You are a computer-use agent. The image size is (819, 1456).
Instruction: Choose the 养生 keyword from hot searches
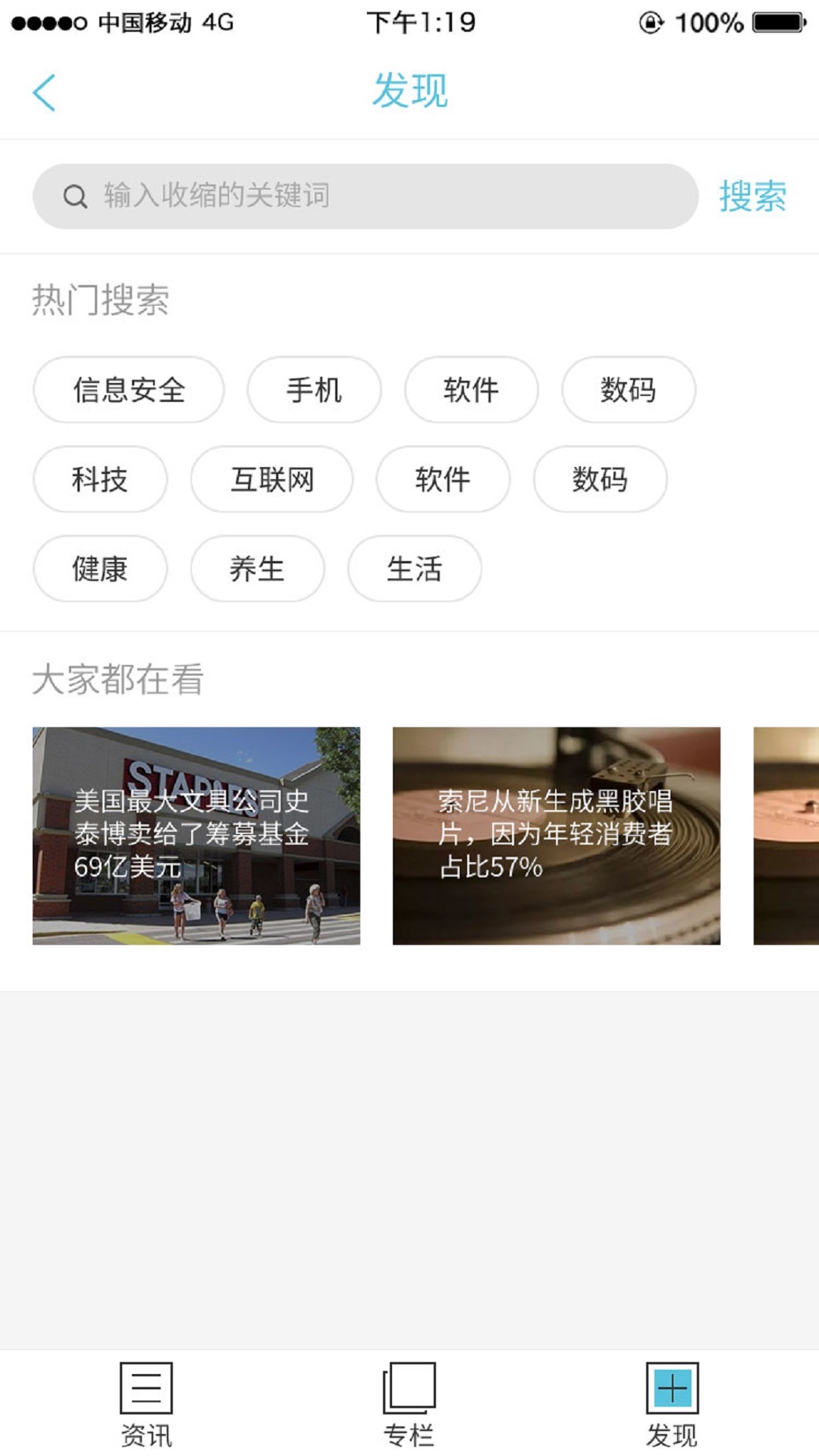point(258,569)
